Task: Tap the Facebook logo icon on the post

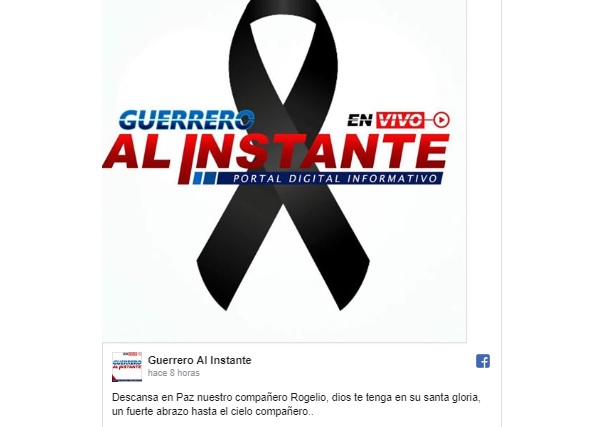Action: click(483, 361)
